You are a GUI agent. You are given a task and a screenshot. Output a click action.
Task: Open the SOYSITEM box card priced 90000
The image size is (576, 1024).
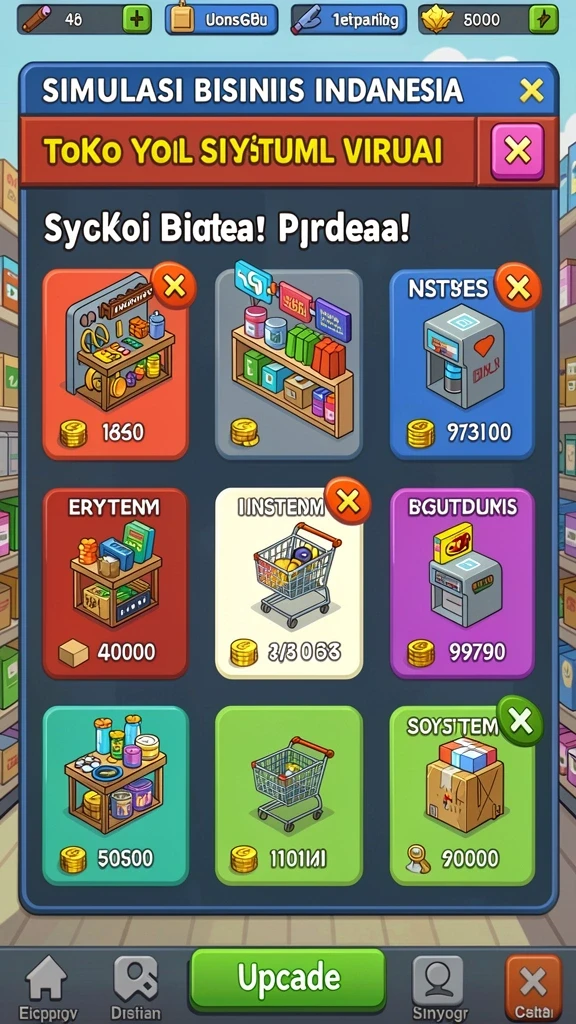(462, 795)
